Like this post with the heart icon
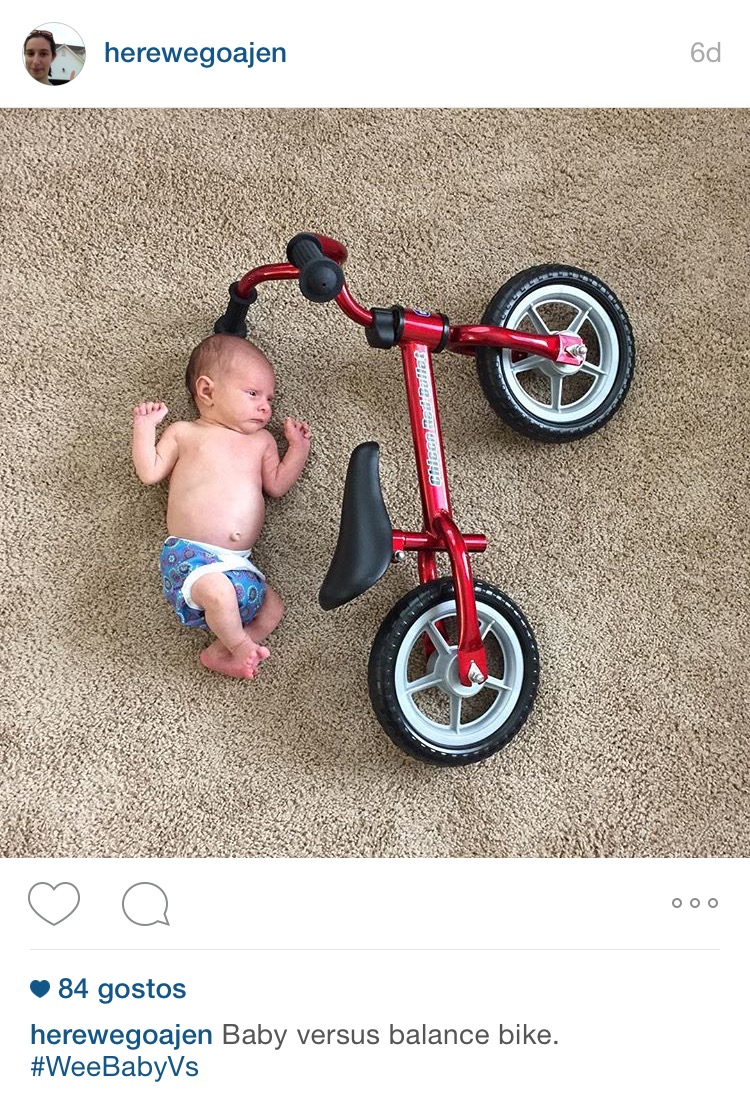This screenshot has width=750, height=1109. 53,903
